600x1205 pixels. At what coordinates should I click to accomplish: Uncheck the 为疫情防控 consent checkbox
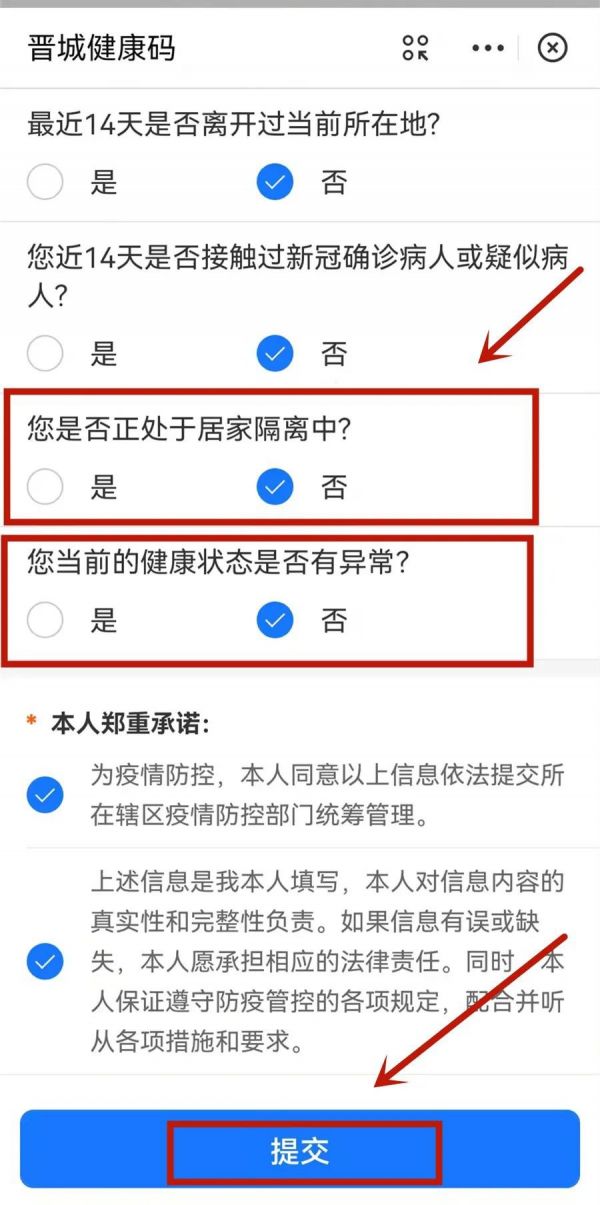[x=45, y=795]
